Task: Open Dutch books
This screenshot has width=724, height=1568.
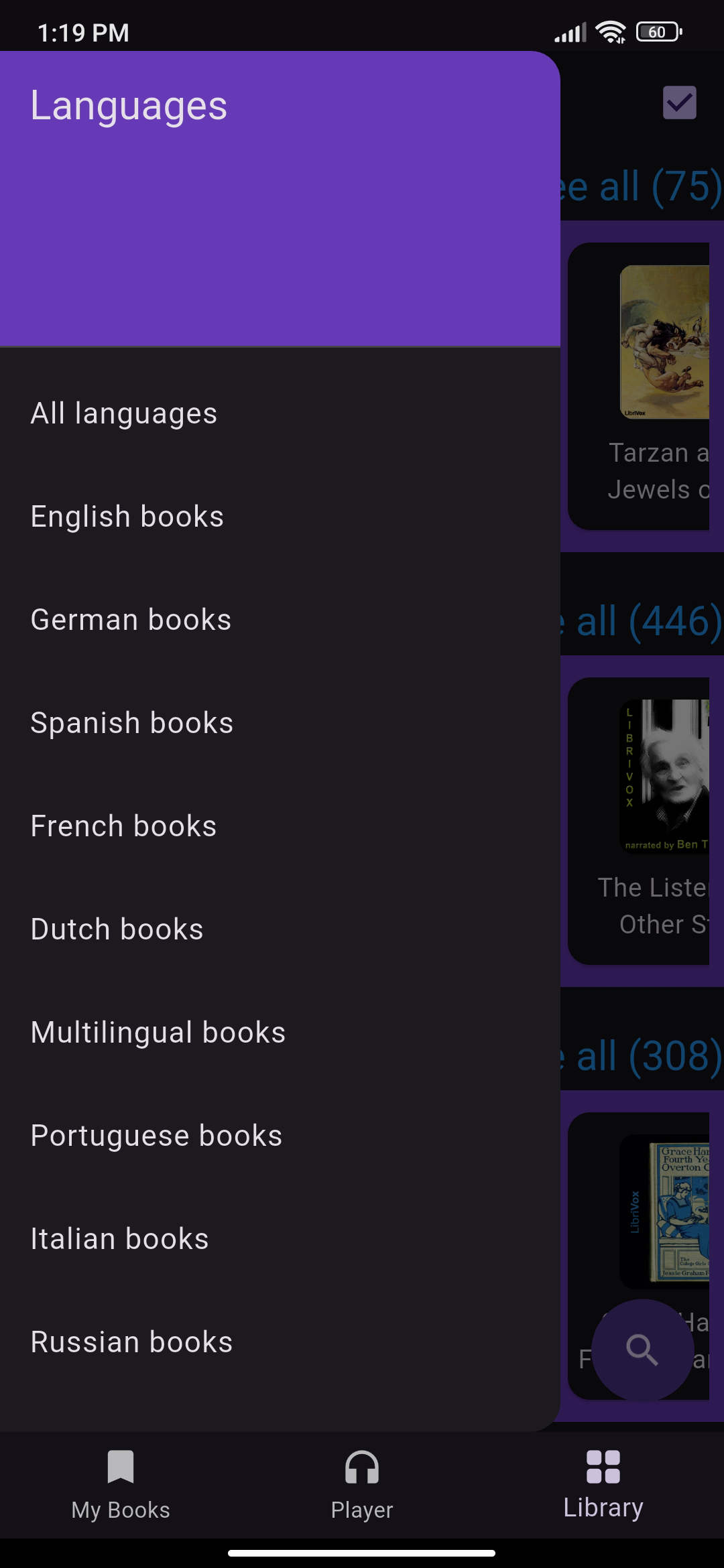Action: click(117, 929)
